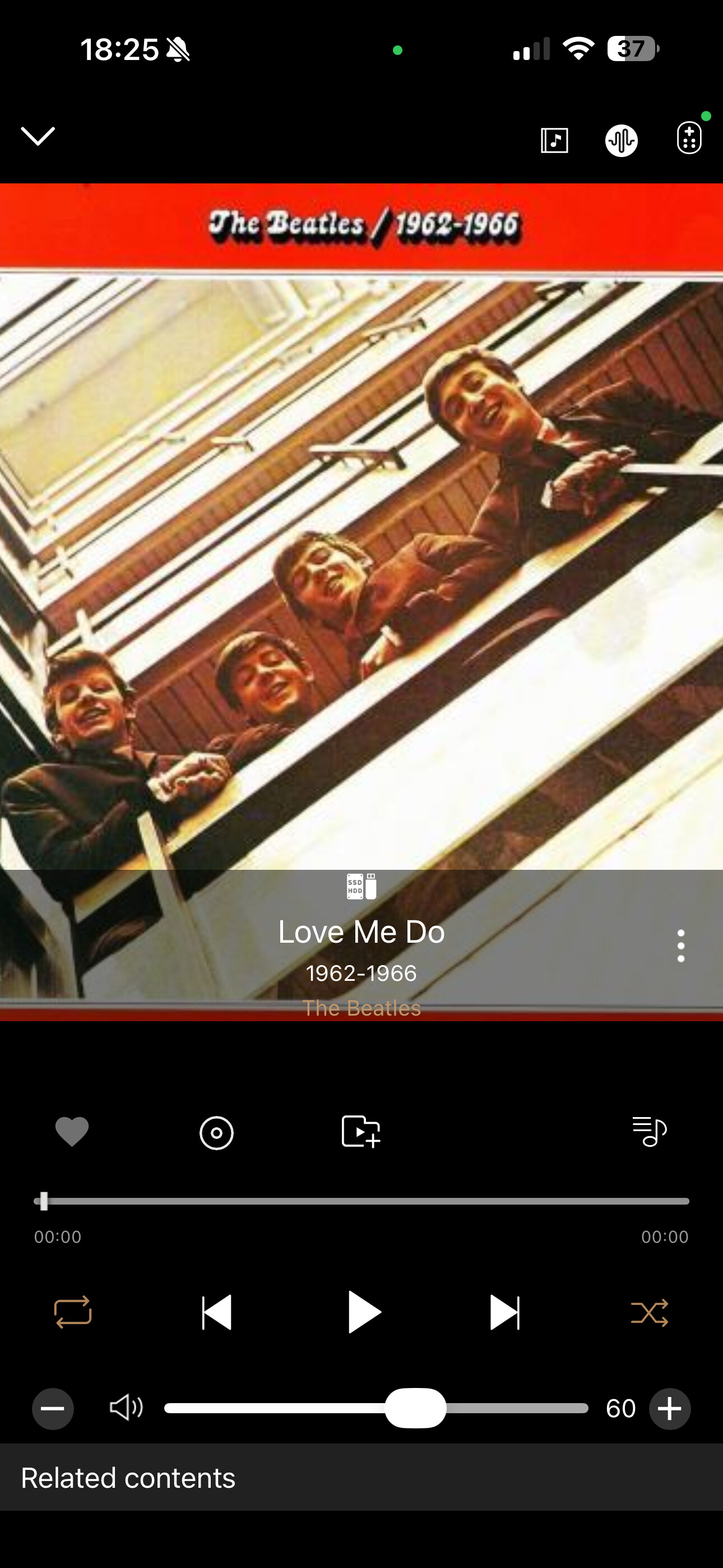The height and width of the screenshot is (1568, 723).
Task: Toggle repeat mode
Action: pyautogui.click(x=72, y=1312)
